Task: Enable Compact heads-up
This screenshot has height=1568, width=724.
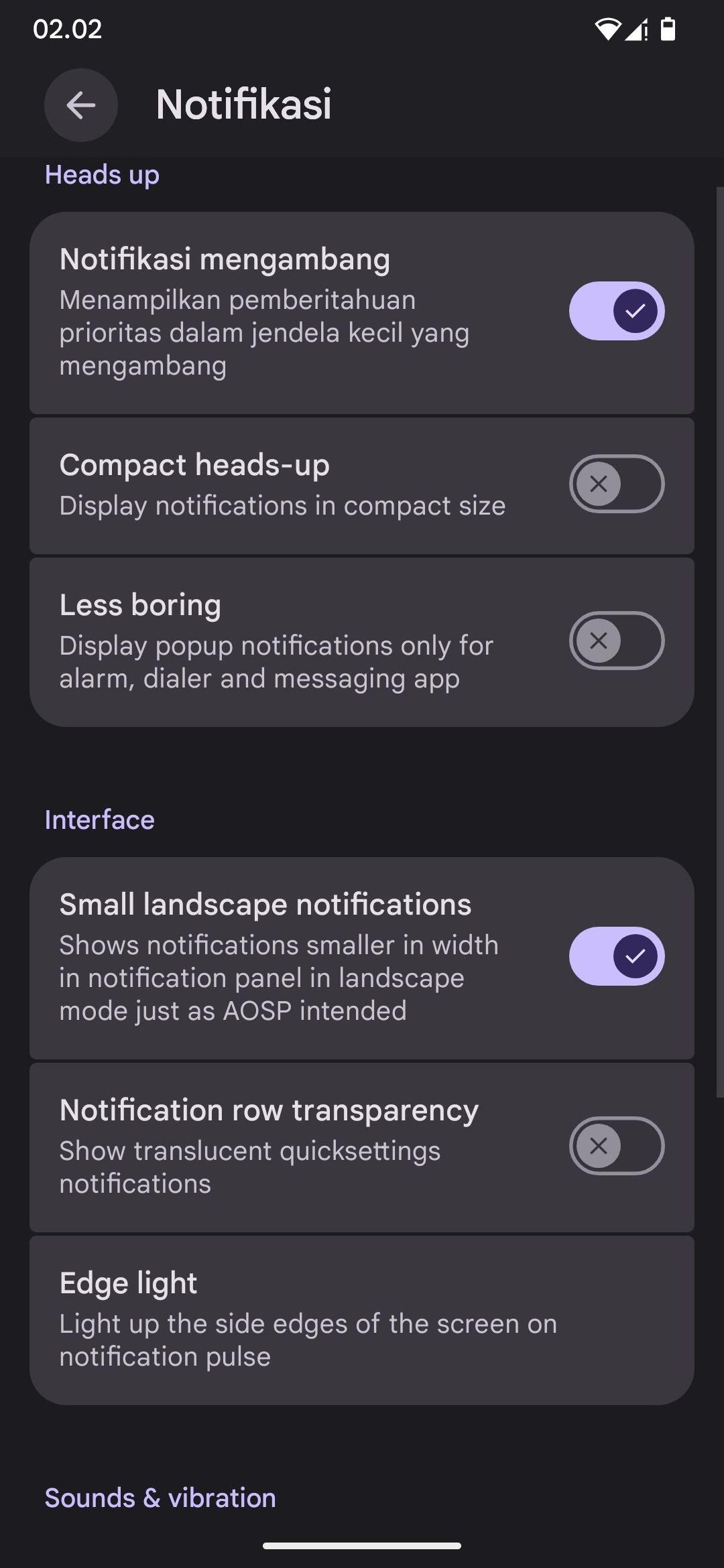Action: coord(616,484)
